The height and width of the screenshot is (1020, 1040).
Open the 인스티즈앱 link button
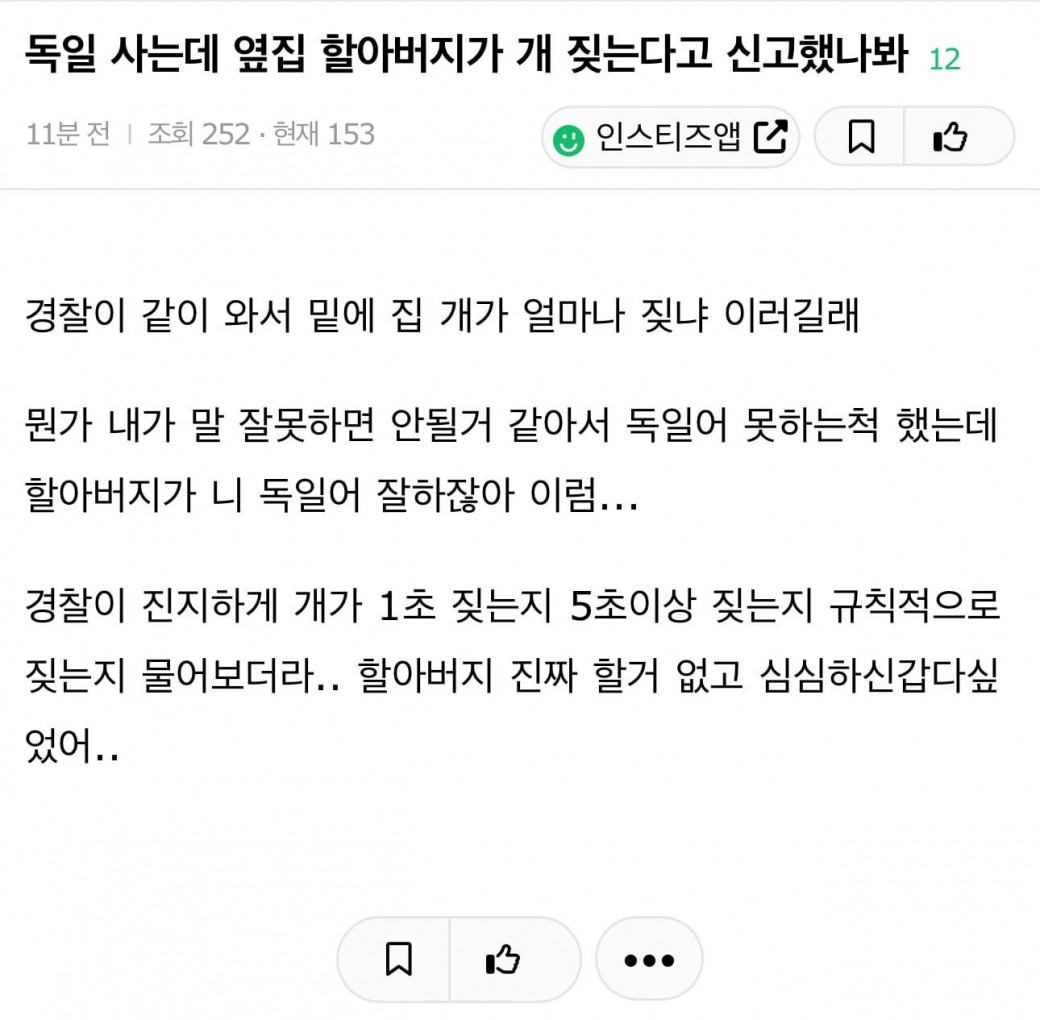[x=670, y=137]
